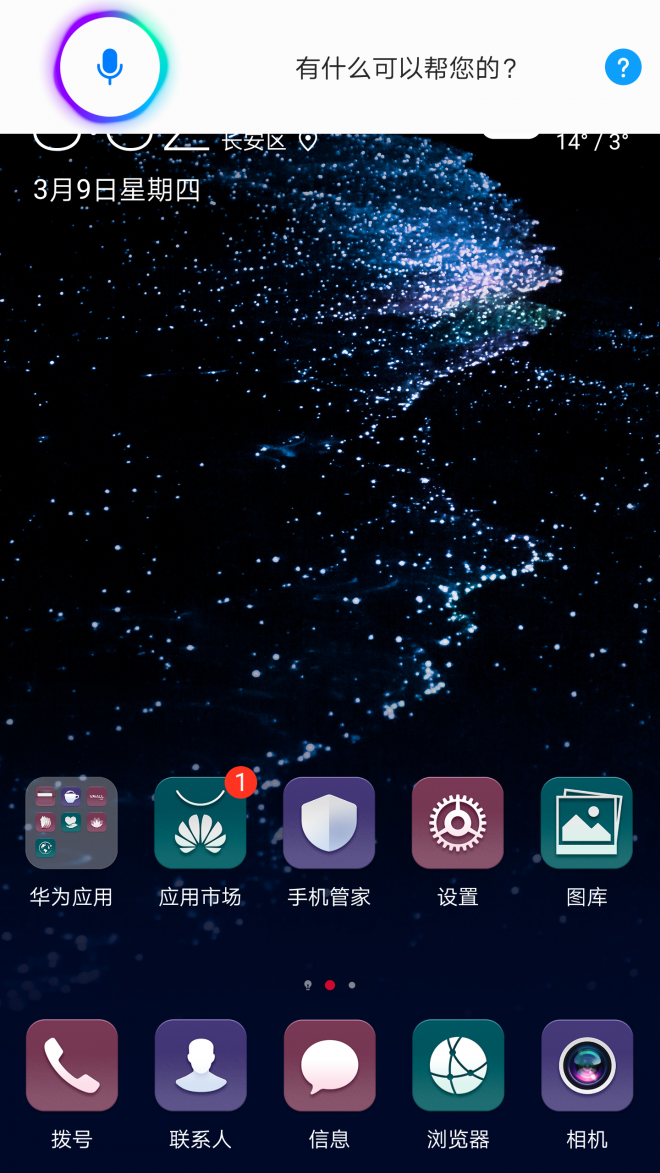Tap the voice assistant microphone button

click(x=110, y=68)
